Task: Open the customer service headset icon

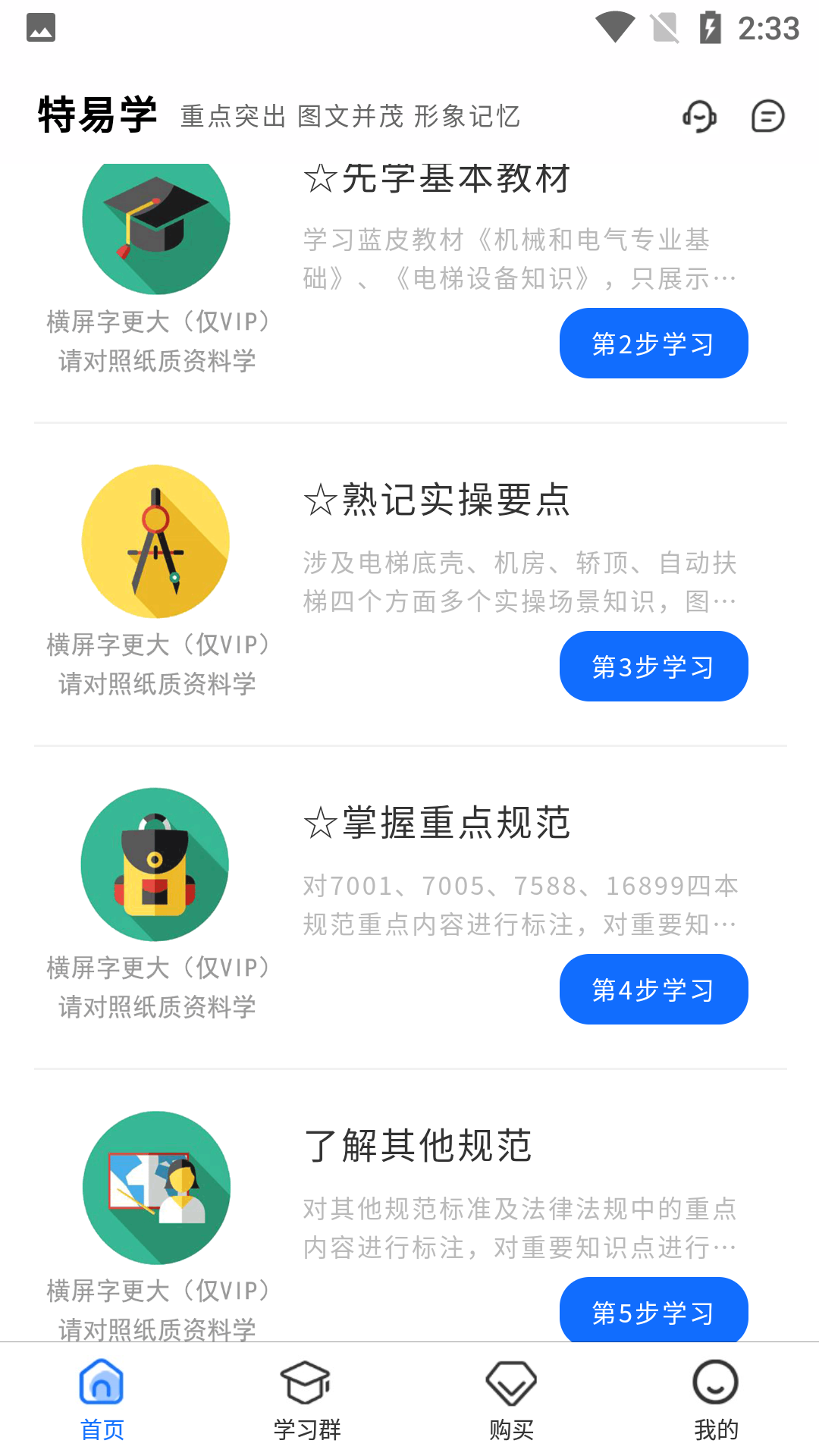Action: 698,116
